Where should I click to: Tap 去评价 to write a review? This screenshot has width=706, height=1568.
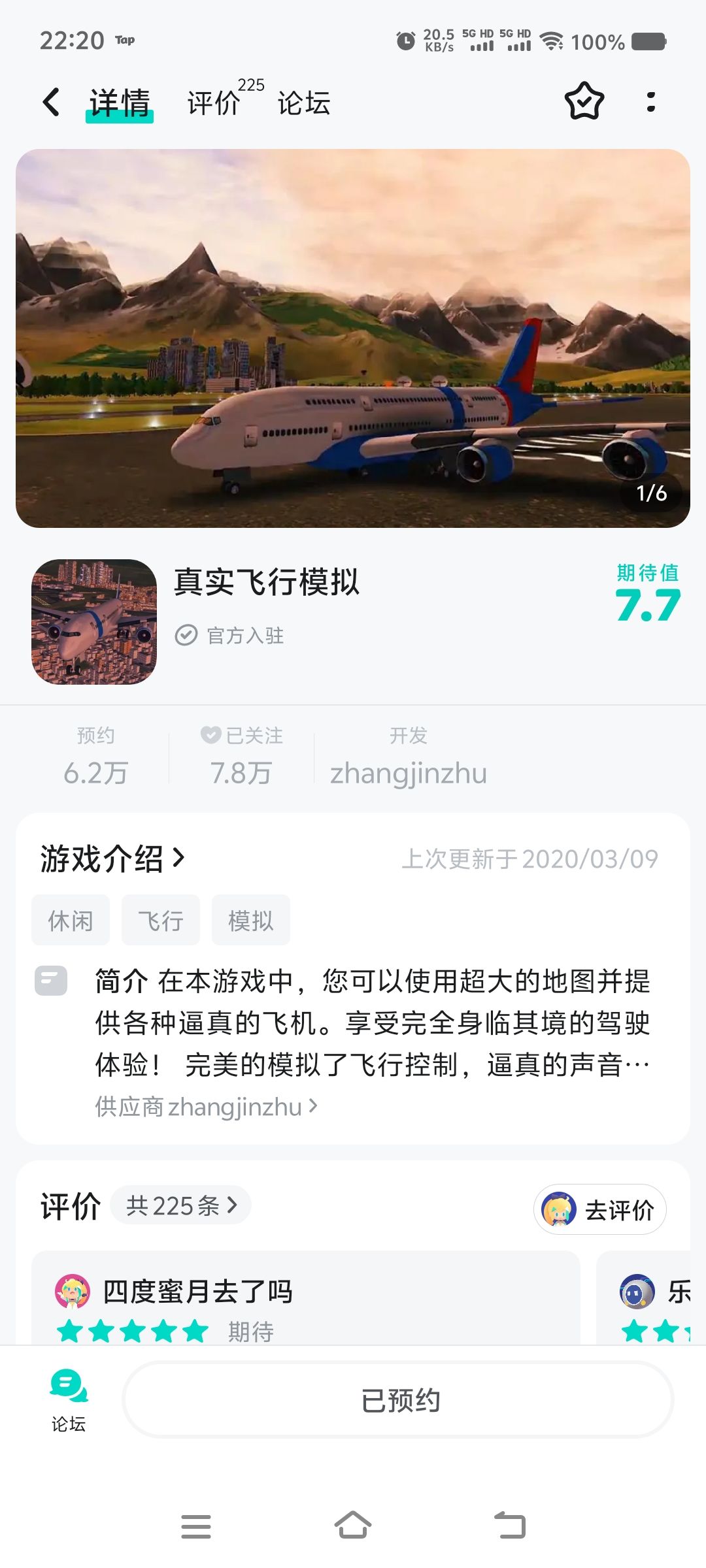coord(600,1209)
